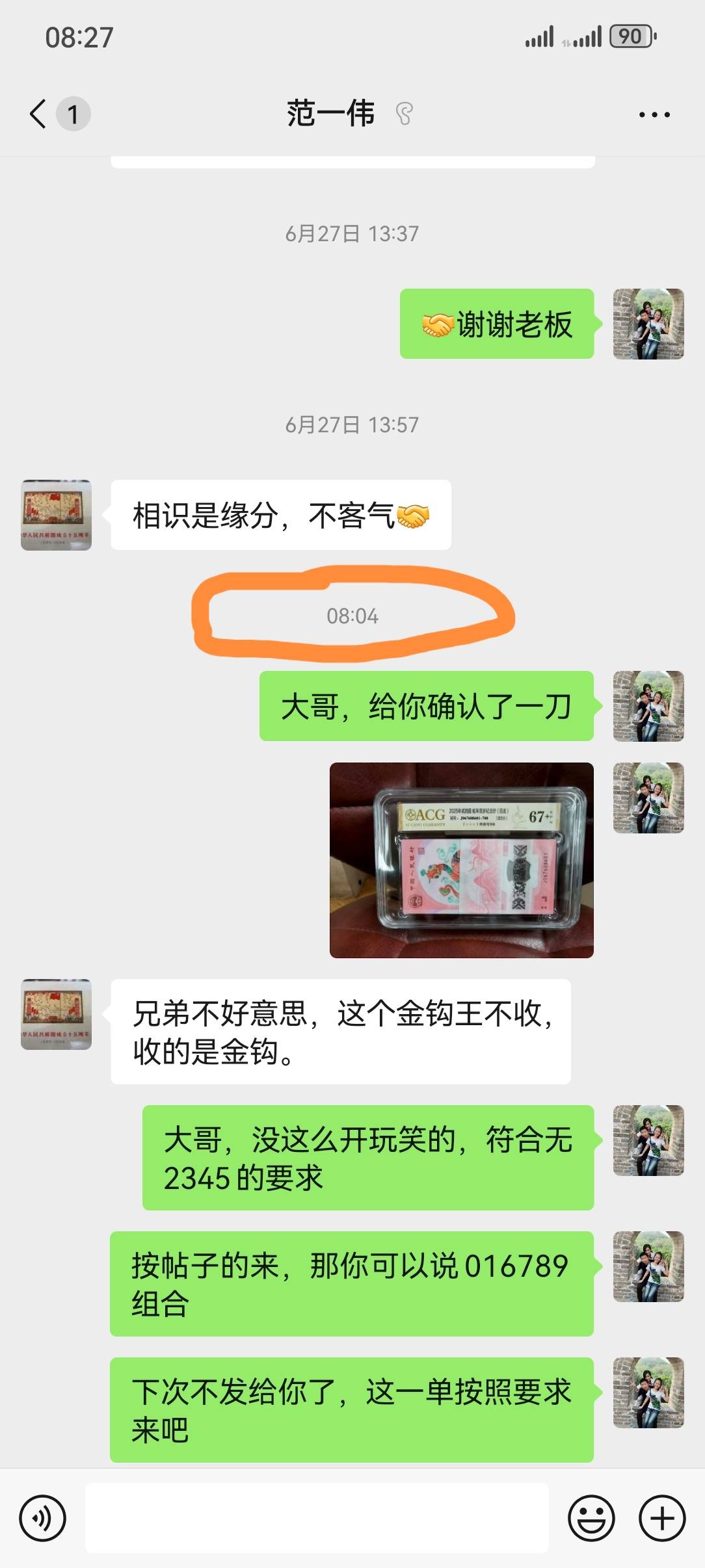This screenshot has height=1568, width=705.
Task: Switch to voice message input
Action: pos(42,1519)
